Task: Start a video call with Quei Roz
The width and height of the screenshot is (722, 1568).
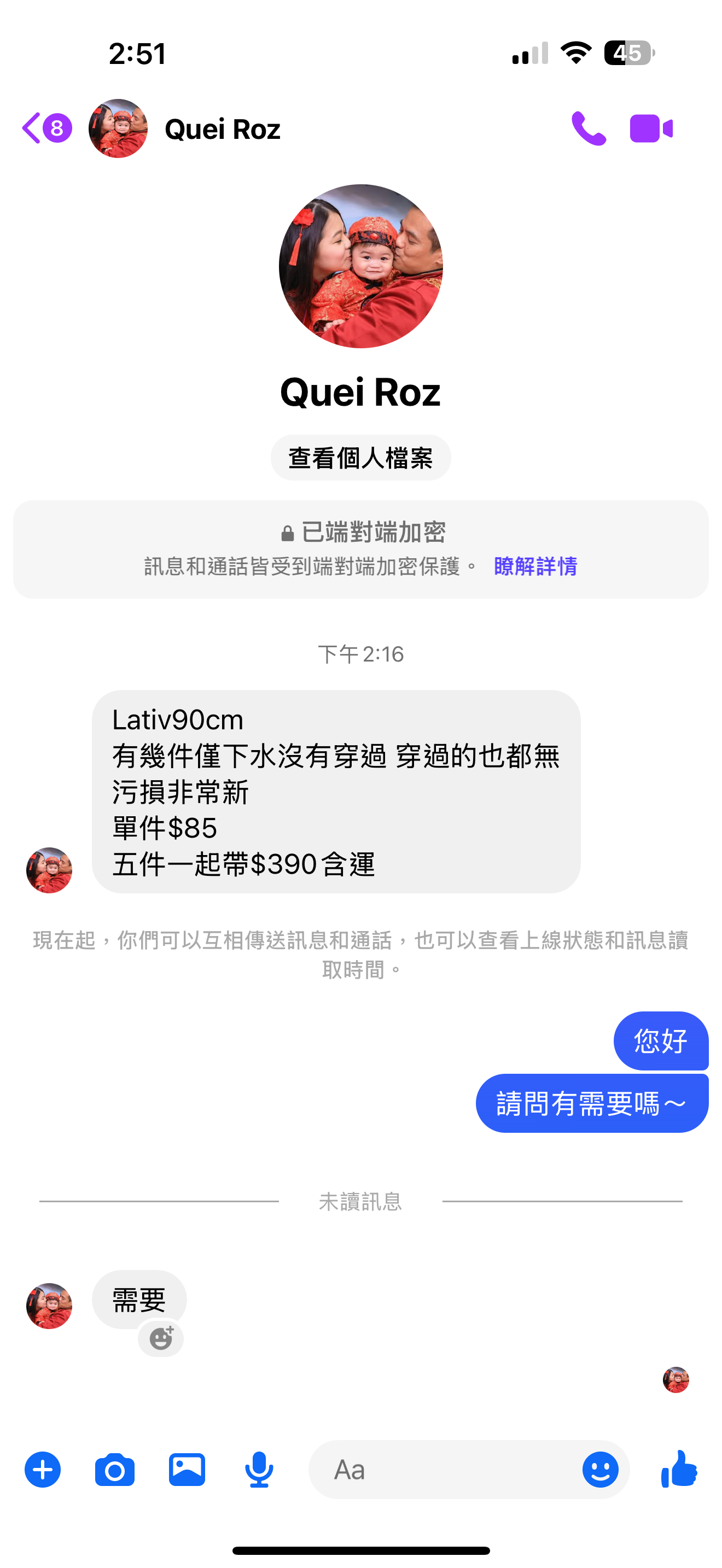Action: pyautogui.click(x=651, y=128)
